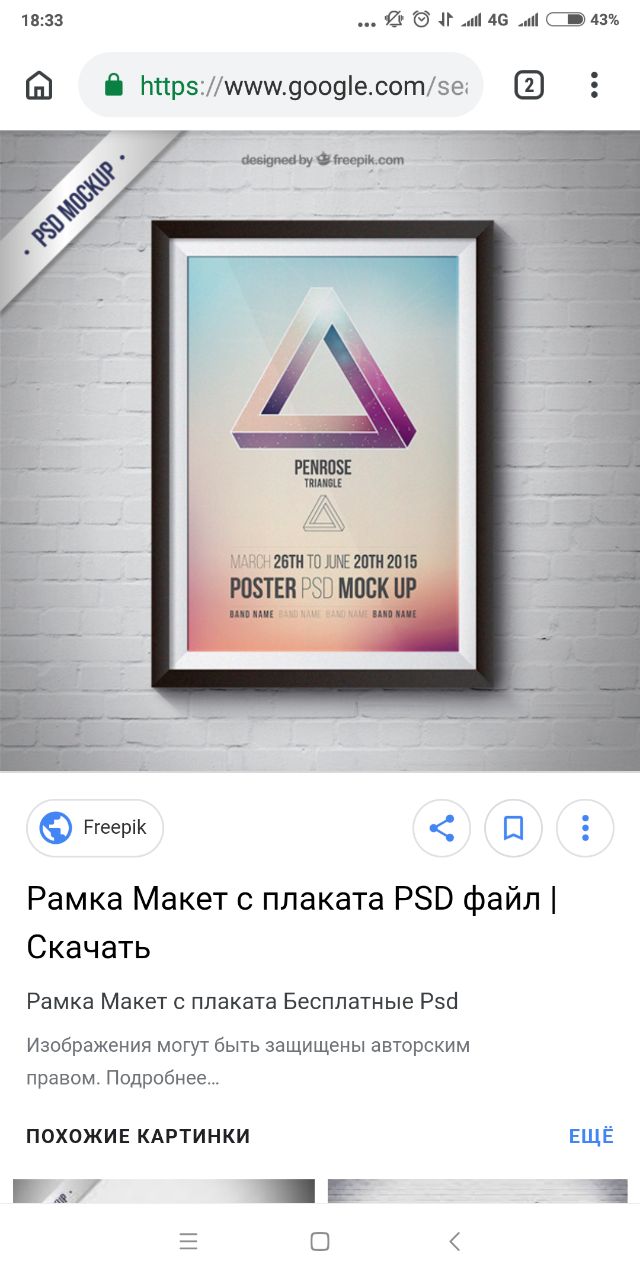Tap the system back button
Image resolution: width=640 pixels, height=1280 pixels.
(x=455, y=1242)
